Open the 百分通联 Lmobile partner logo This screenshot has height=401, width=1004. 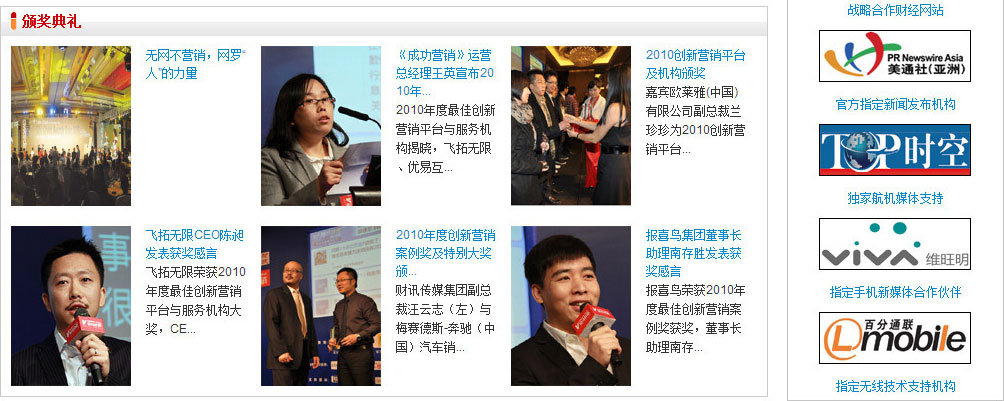click(894, 338)
